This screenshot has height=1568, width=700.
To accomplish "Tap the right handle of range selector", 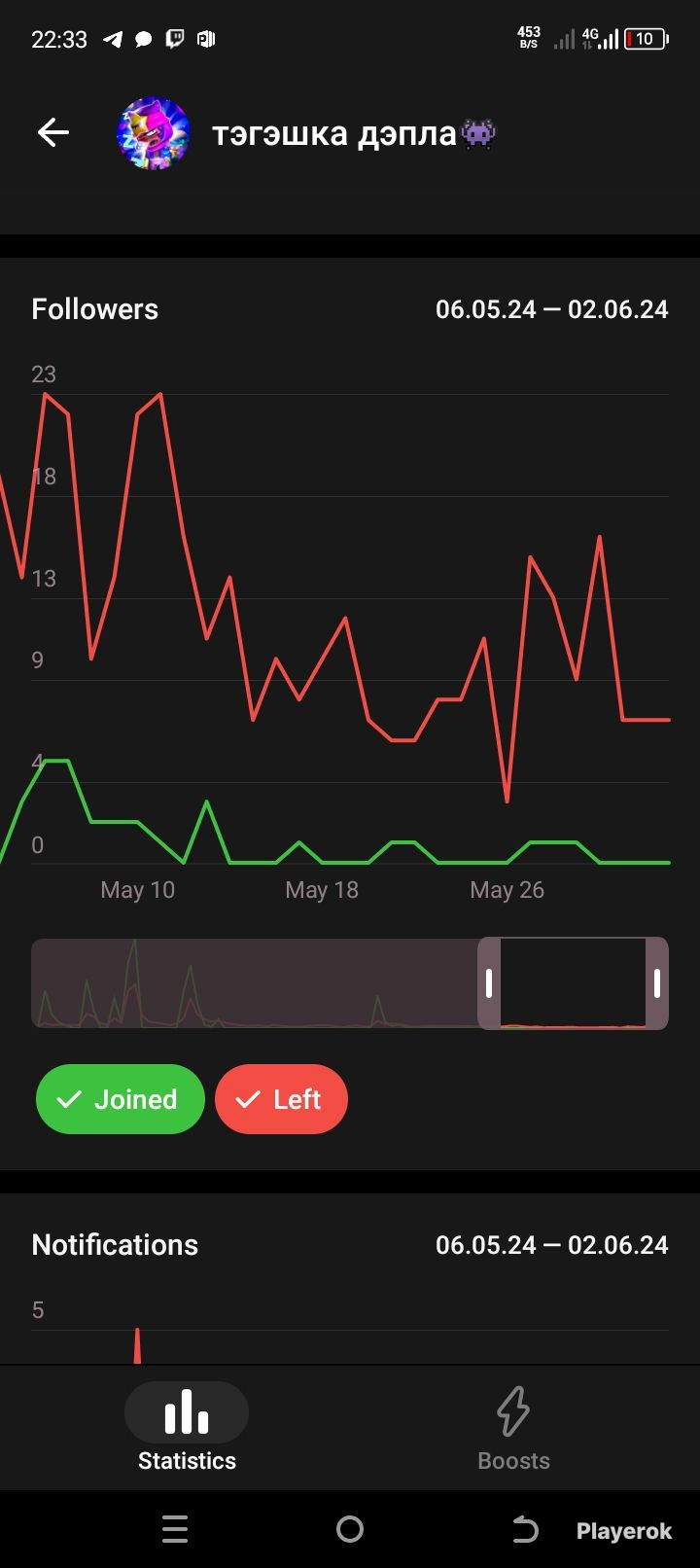I will (657, 983).
